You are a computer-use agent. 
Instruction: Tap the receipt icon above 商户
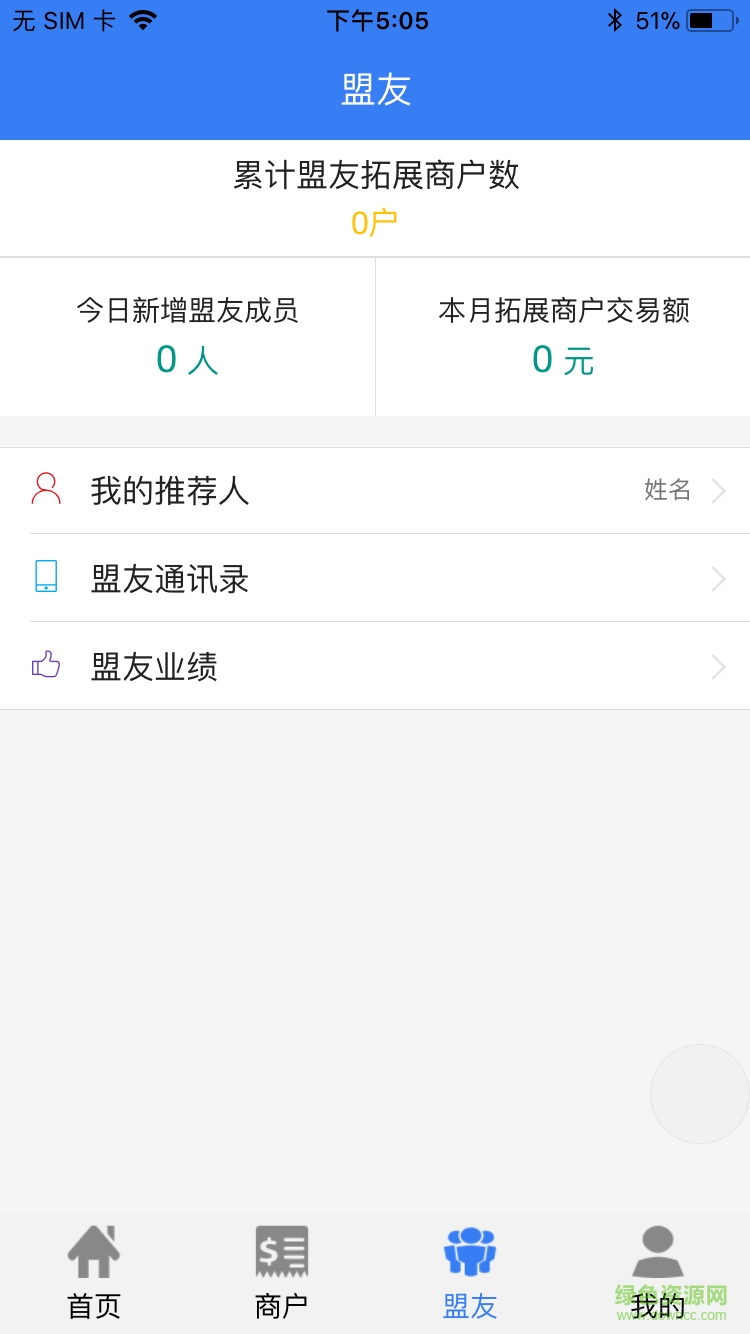(x=281, y=1250)
